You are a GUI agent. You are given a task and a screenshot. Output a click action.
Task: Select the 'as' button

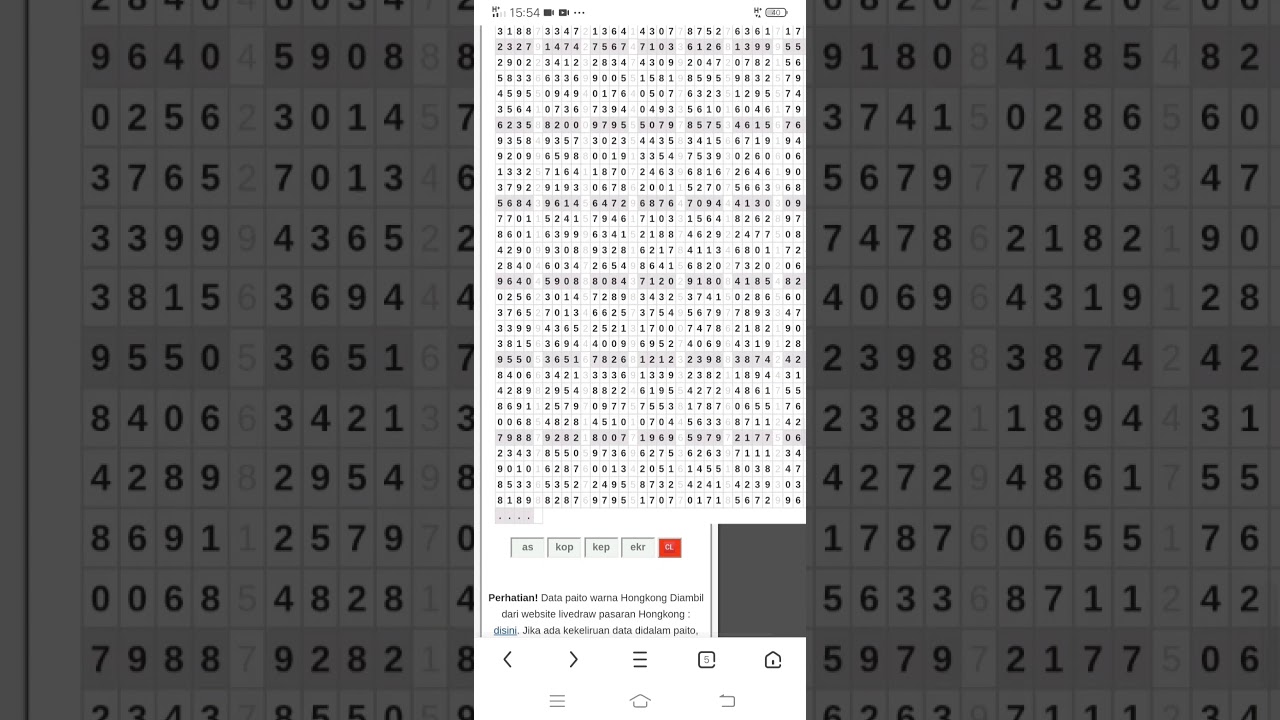coord(527,547)
